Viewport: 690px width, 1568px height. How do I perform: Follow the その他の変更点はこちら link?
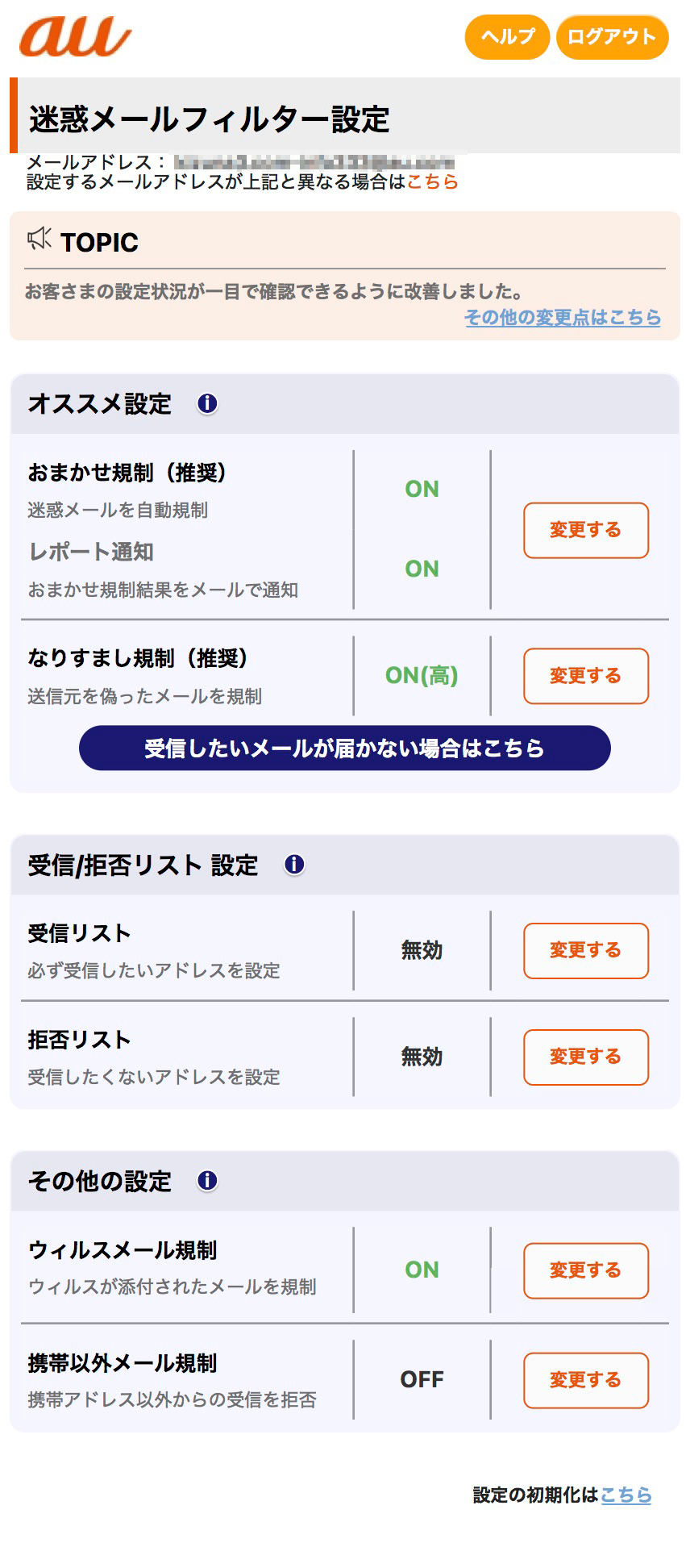562,318
